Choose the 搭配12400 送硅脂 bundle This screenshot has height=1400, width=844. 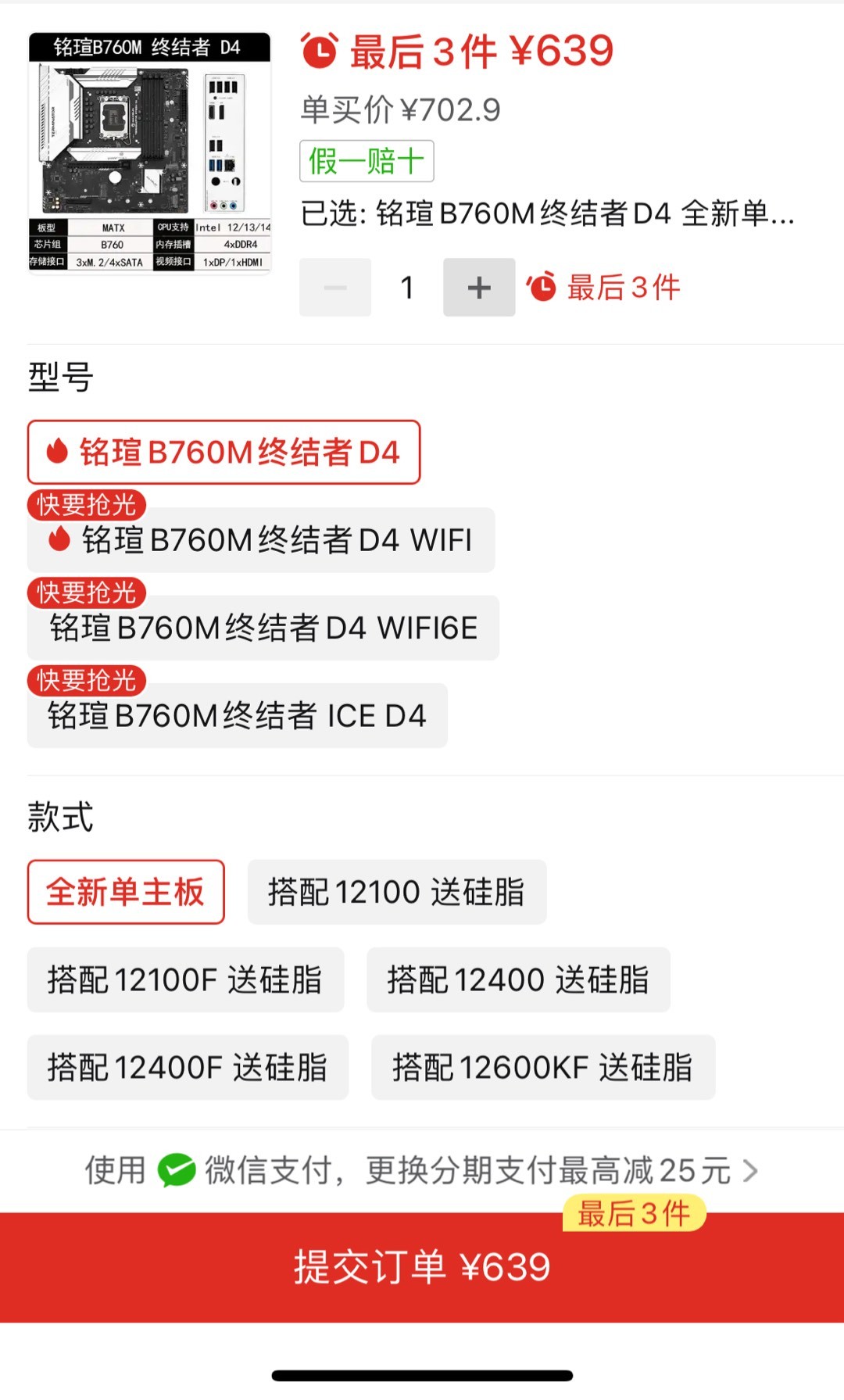[518, 979]
